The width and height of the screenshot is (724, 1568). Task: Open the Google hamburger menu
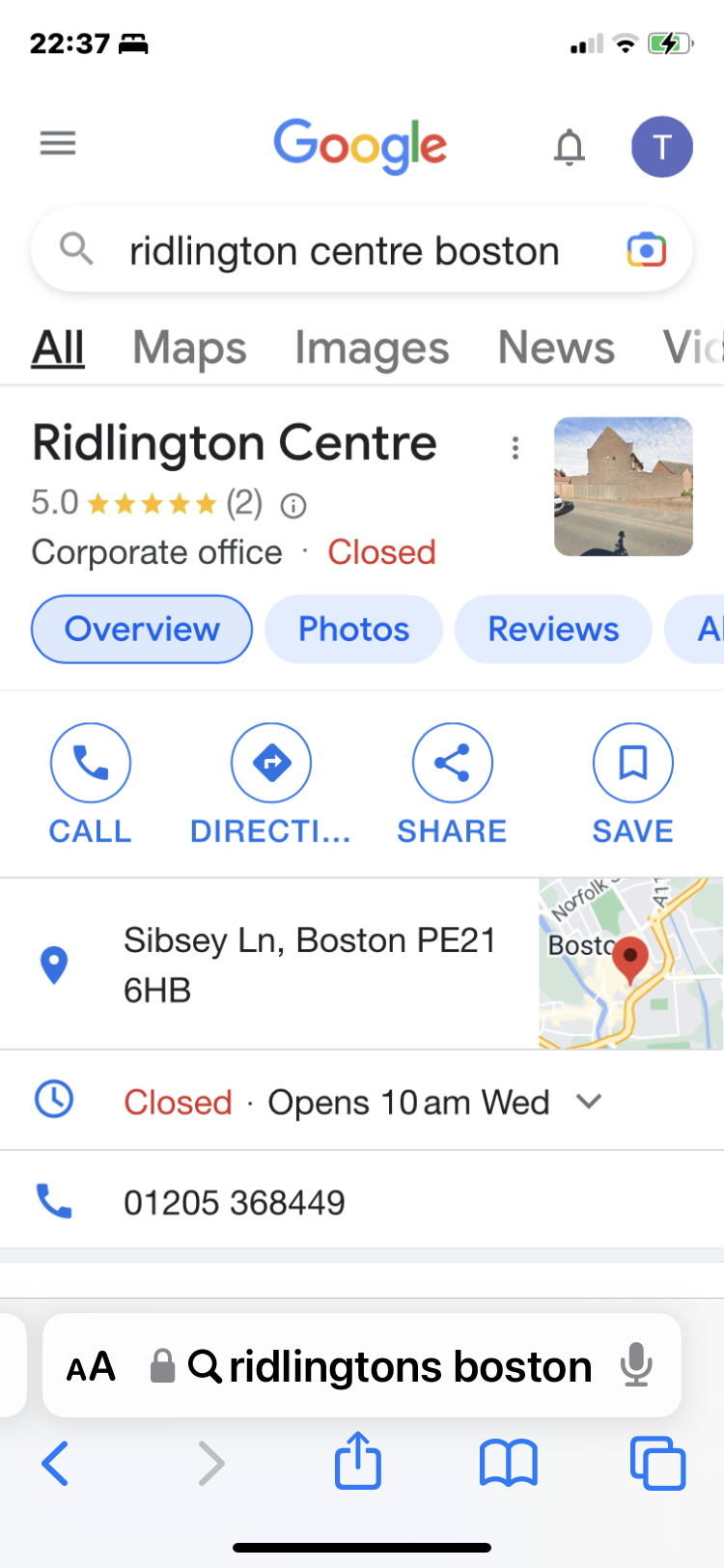58,145
